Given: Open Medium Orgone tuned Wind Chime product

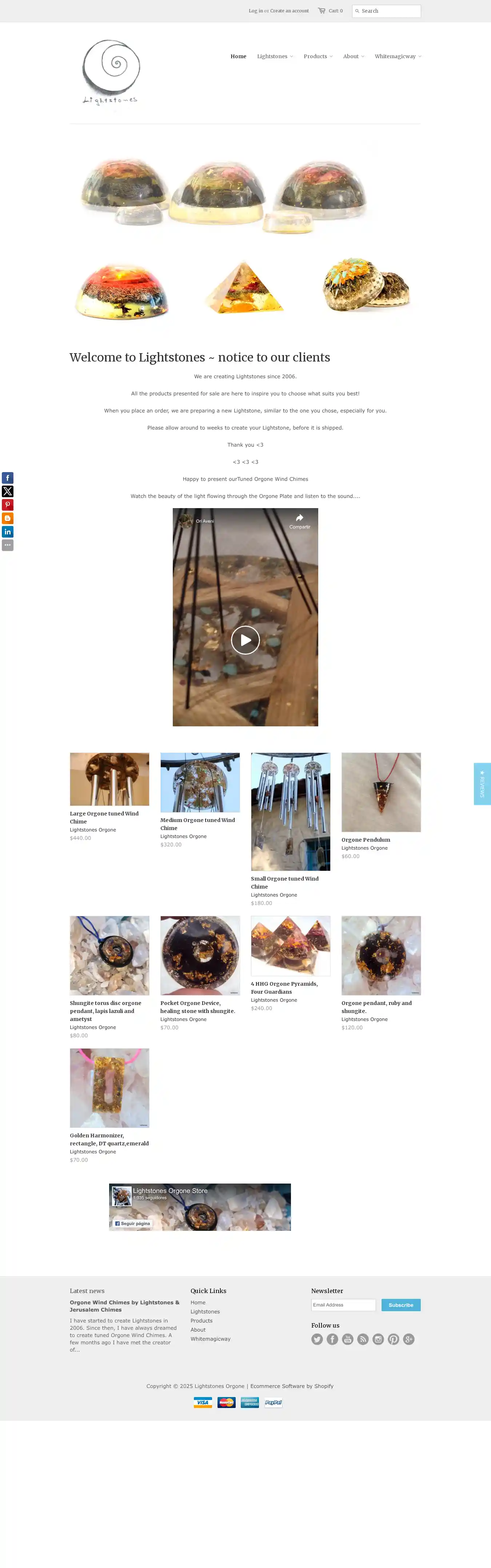Looking at the screenshot, I should 197,823.
